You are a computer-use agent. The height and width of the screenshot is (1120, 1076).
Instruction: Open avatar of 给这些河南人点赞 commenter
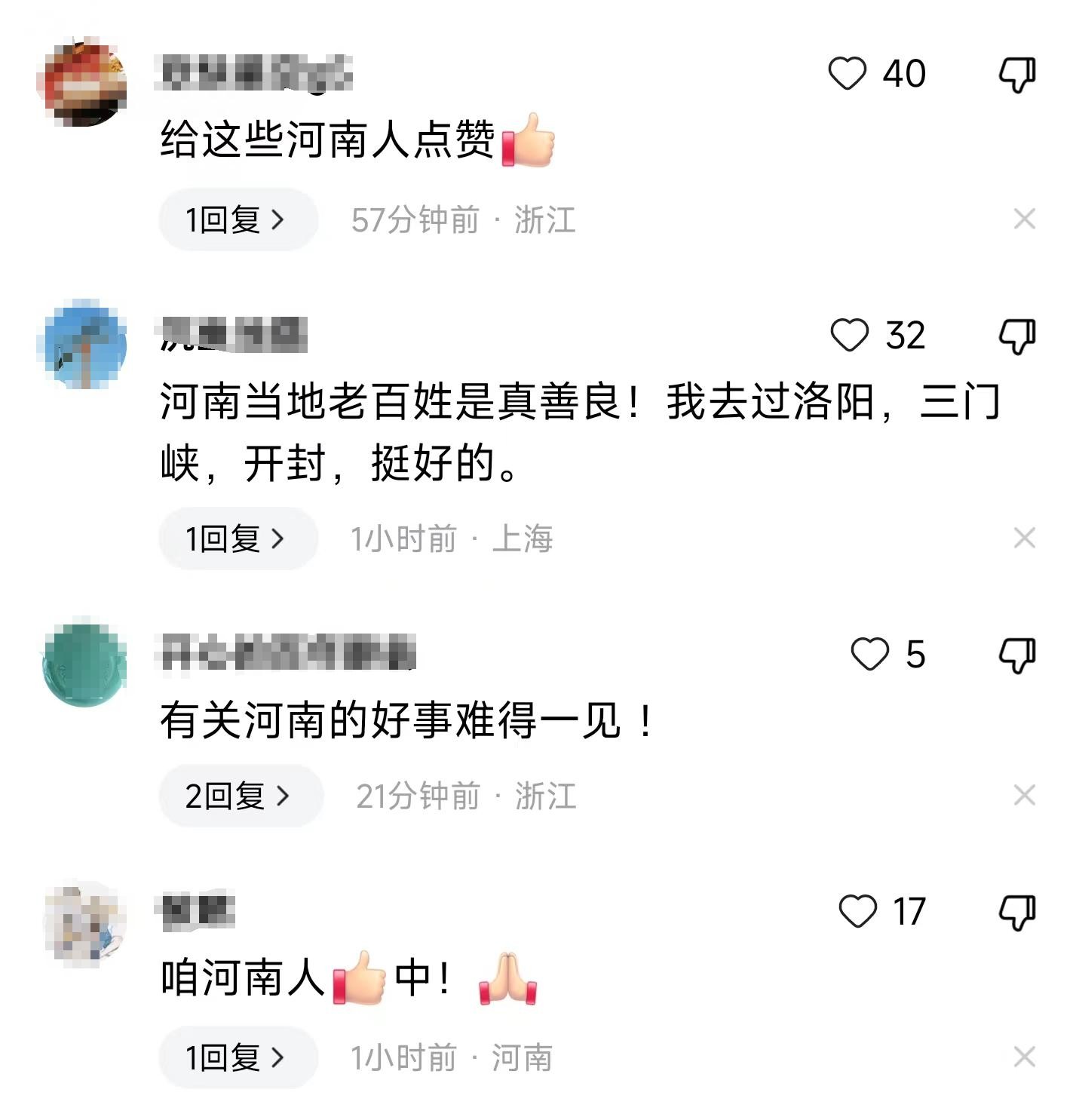82,81
